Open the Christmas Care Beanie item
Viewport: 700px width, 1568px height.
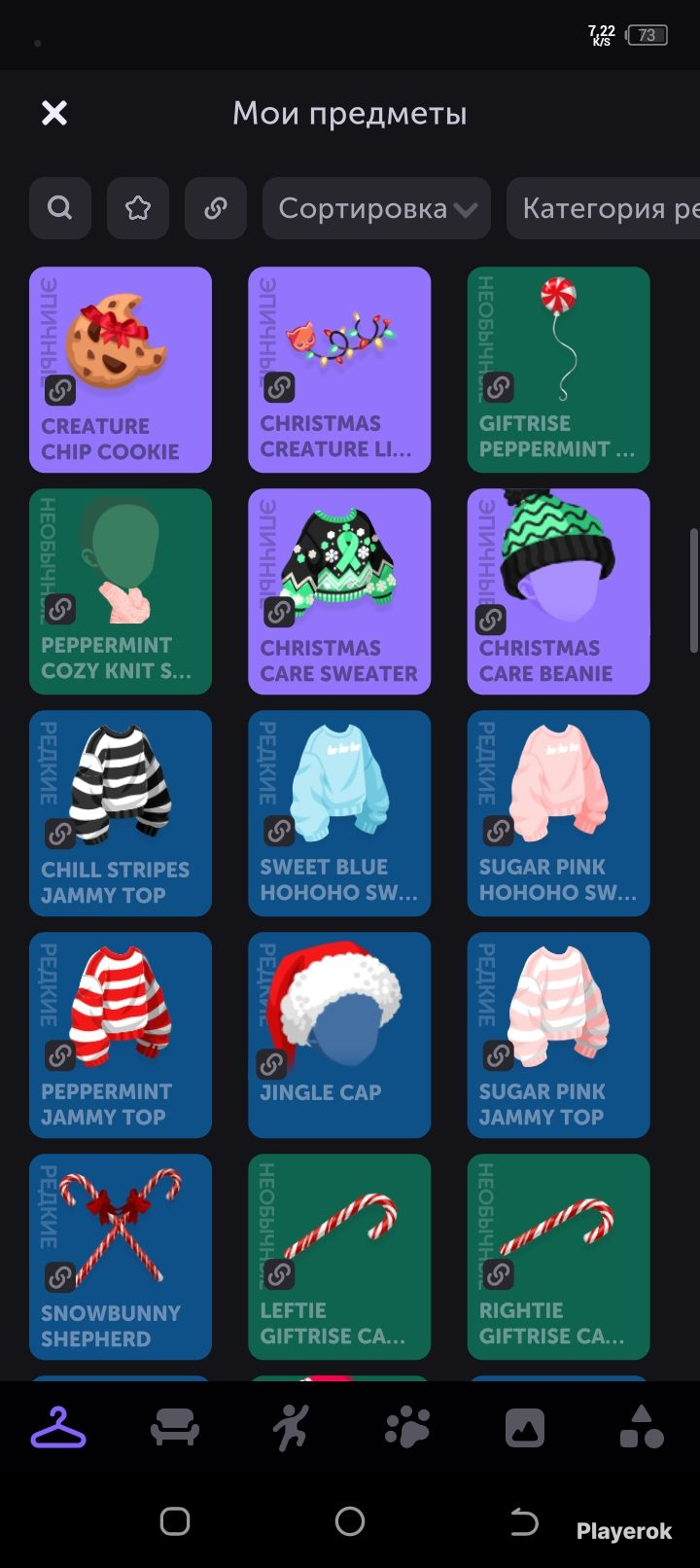(x=559, y=591)
